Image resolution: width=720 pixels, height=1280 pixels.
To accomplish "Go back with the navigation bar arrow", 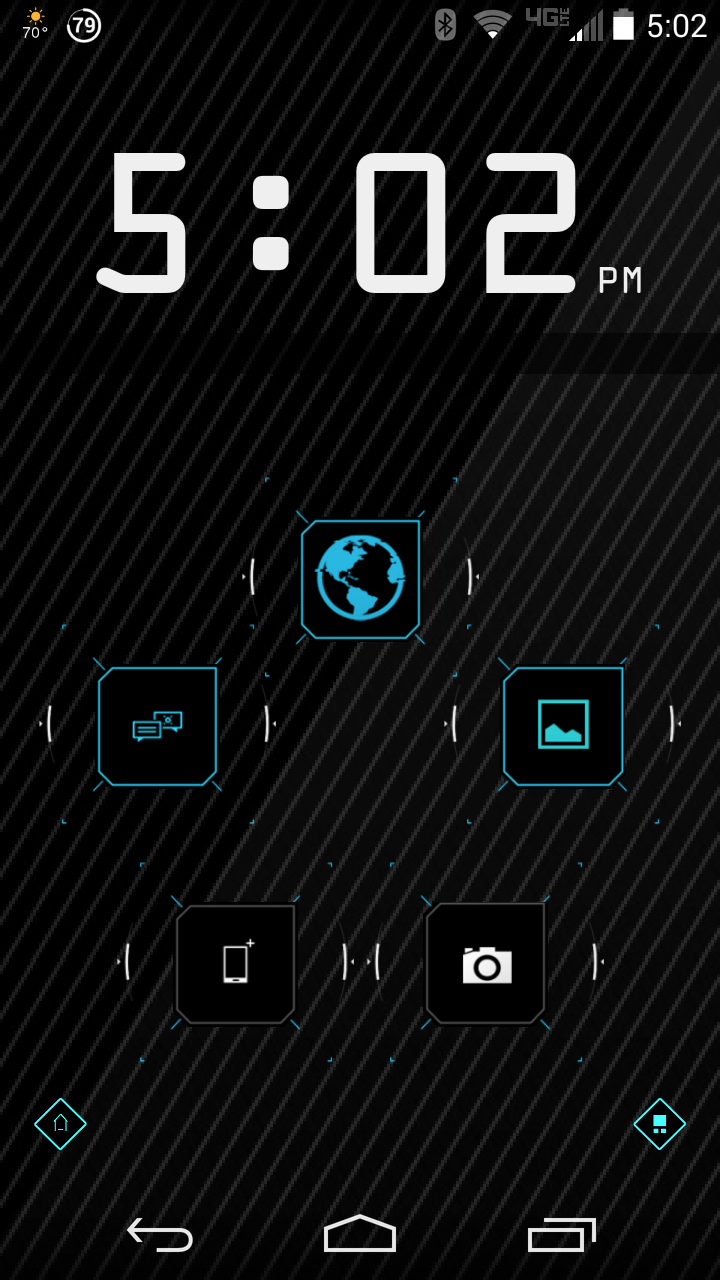I will (x=160, y=1234).
